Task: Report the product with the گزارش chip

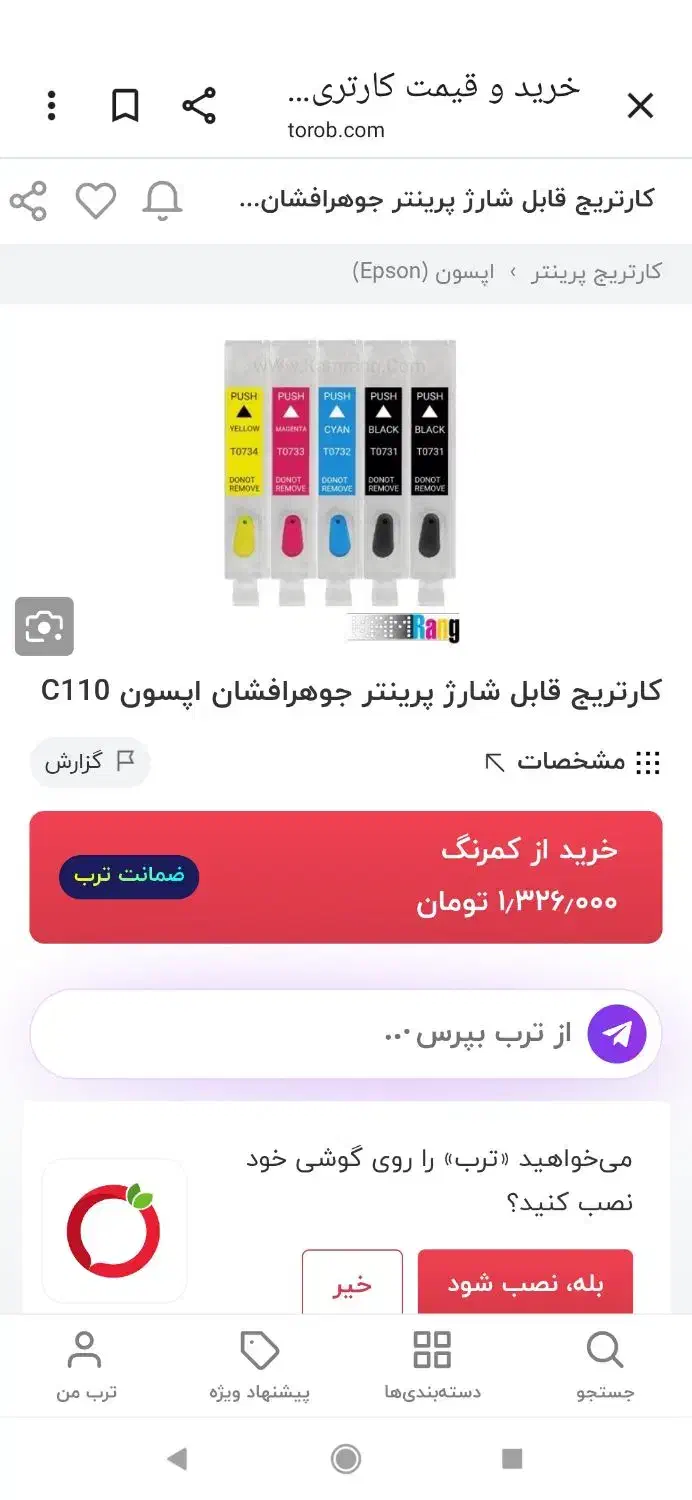Action: pos(90,762)
